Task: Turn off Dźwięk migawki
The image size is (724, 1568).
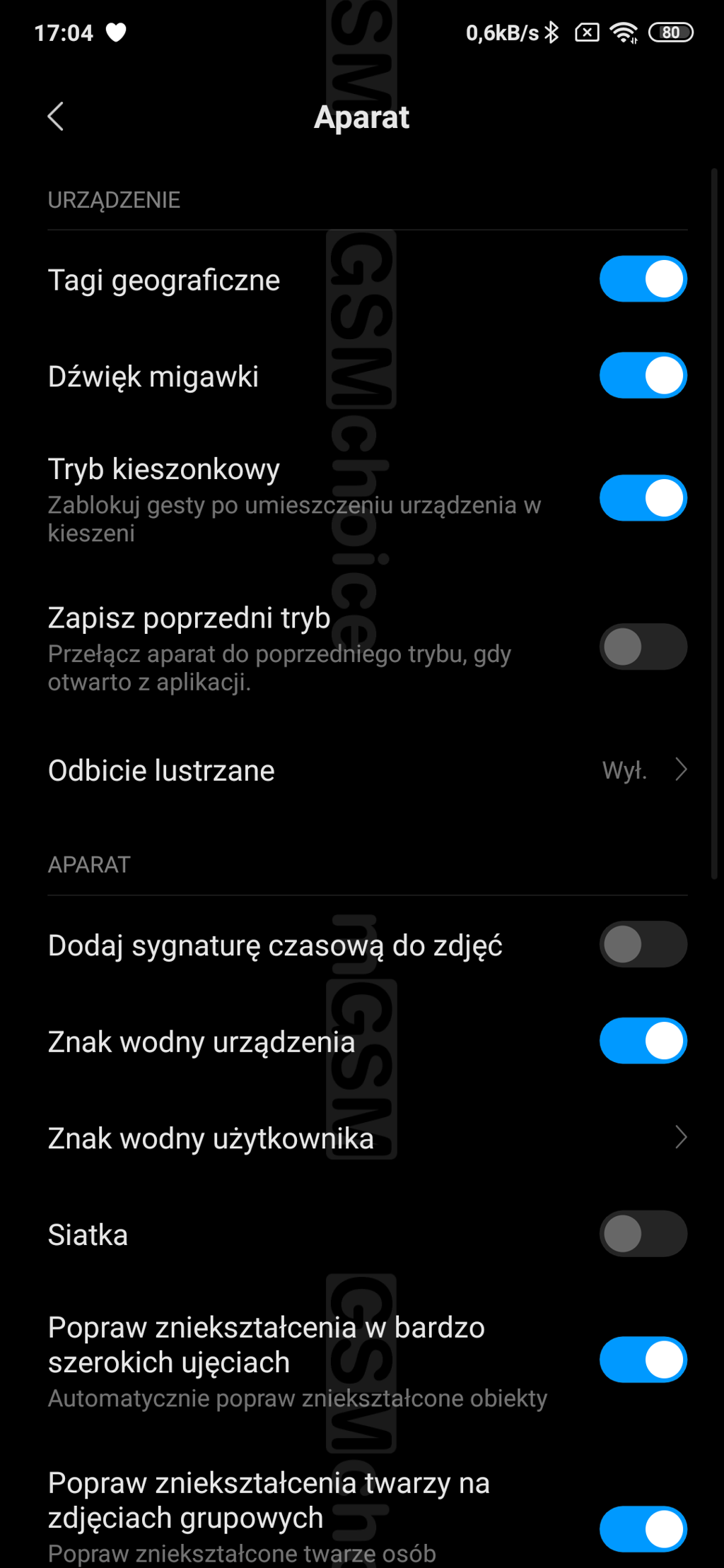Action: [643, 375]
